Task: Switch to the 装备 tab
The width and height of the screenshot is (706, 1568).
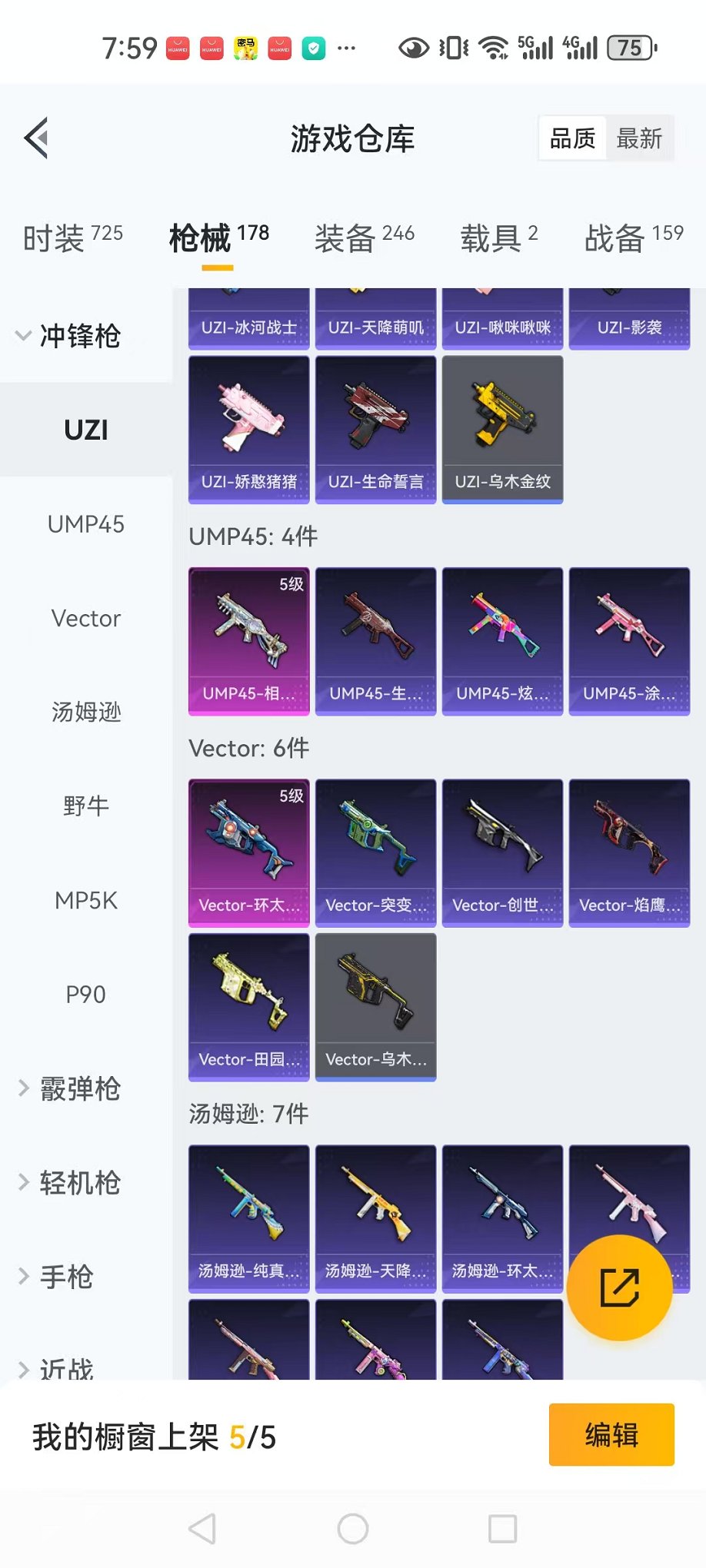Action: point(364,238)
